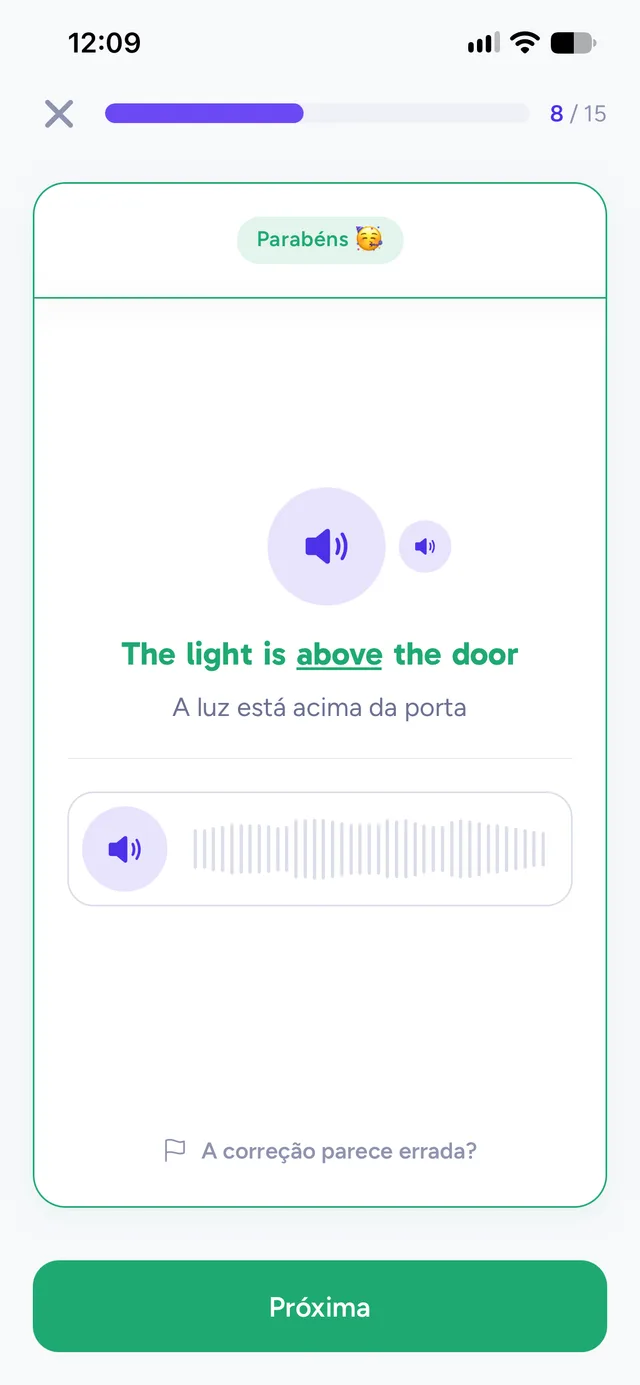Play the sentence audio at normal speed
This screenshot has width=640, height=1385.
pos(326,546)
